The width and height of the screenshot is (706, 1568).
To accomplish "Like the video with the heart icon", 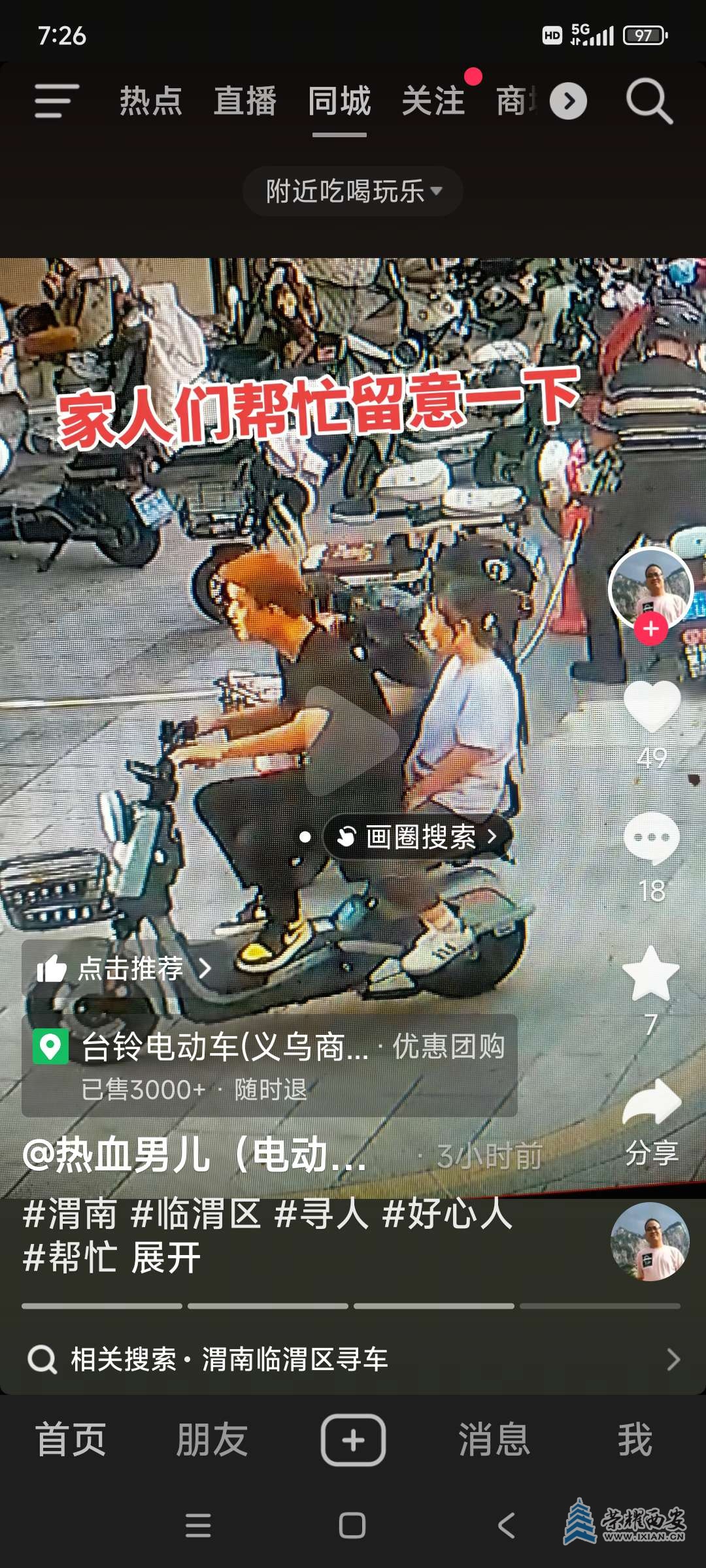I will pos(652,706).
